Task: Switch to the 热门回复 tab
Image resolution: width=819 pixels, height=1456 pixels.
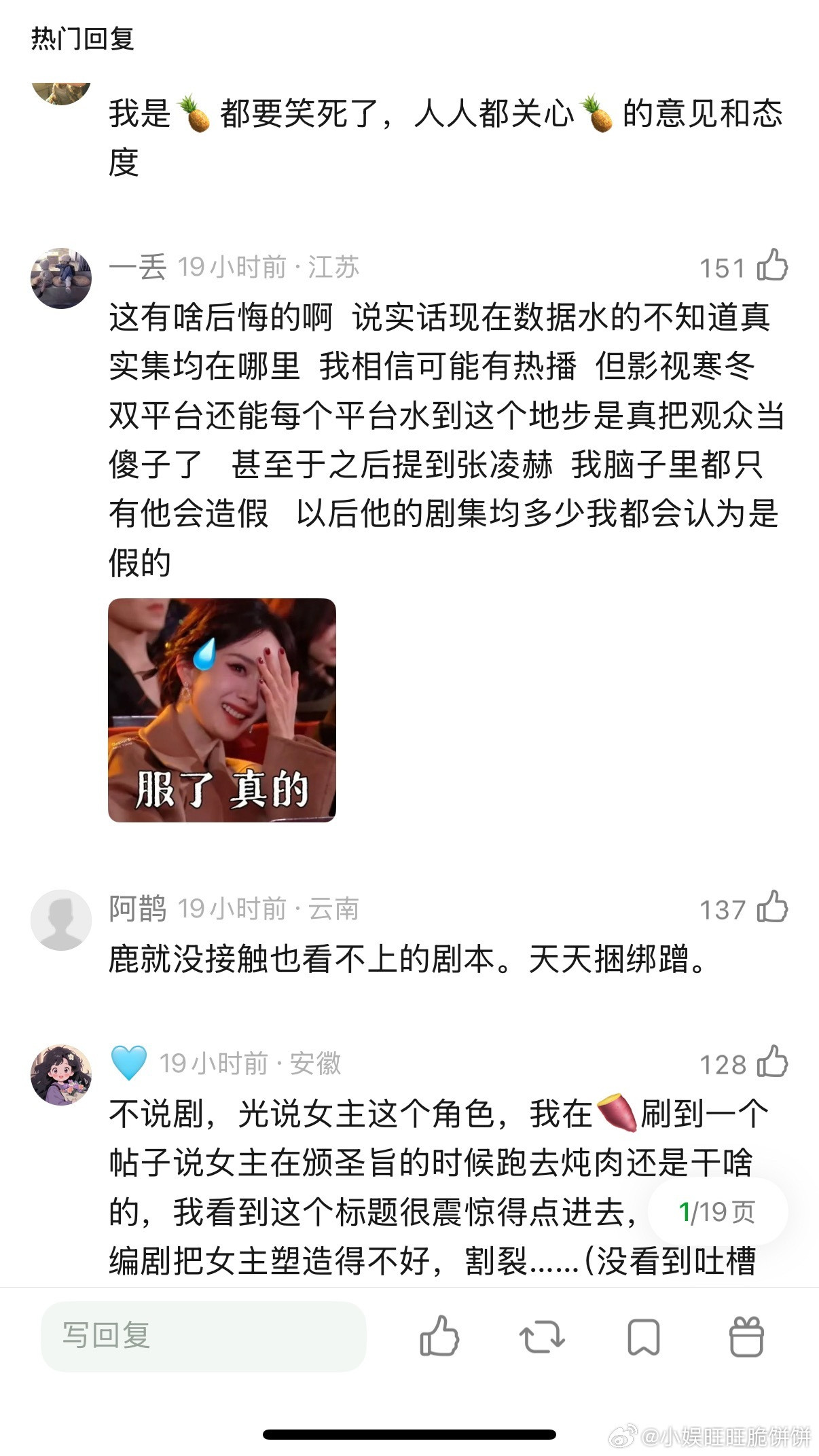Action: click(x=81, y=41)
